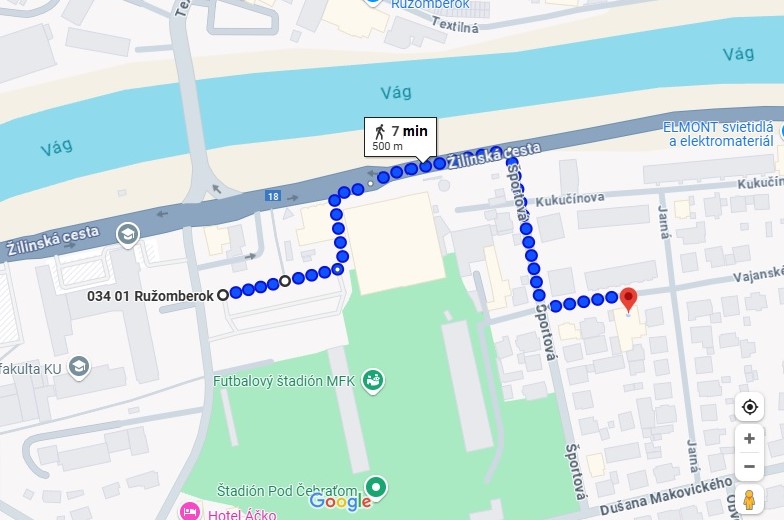Viewport: 784px width, 520px height.
Task: Open ELMONT svietidlá a elektromateriál place
Action: 718,134
